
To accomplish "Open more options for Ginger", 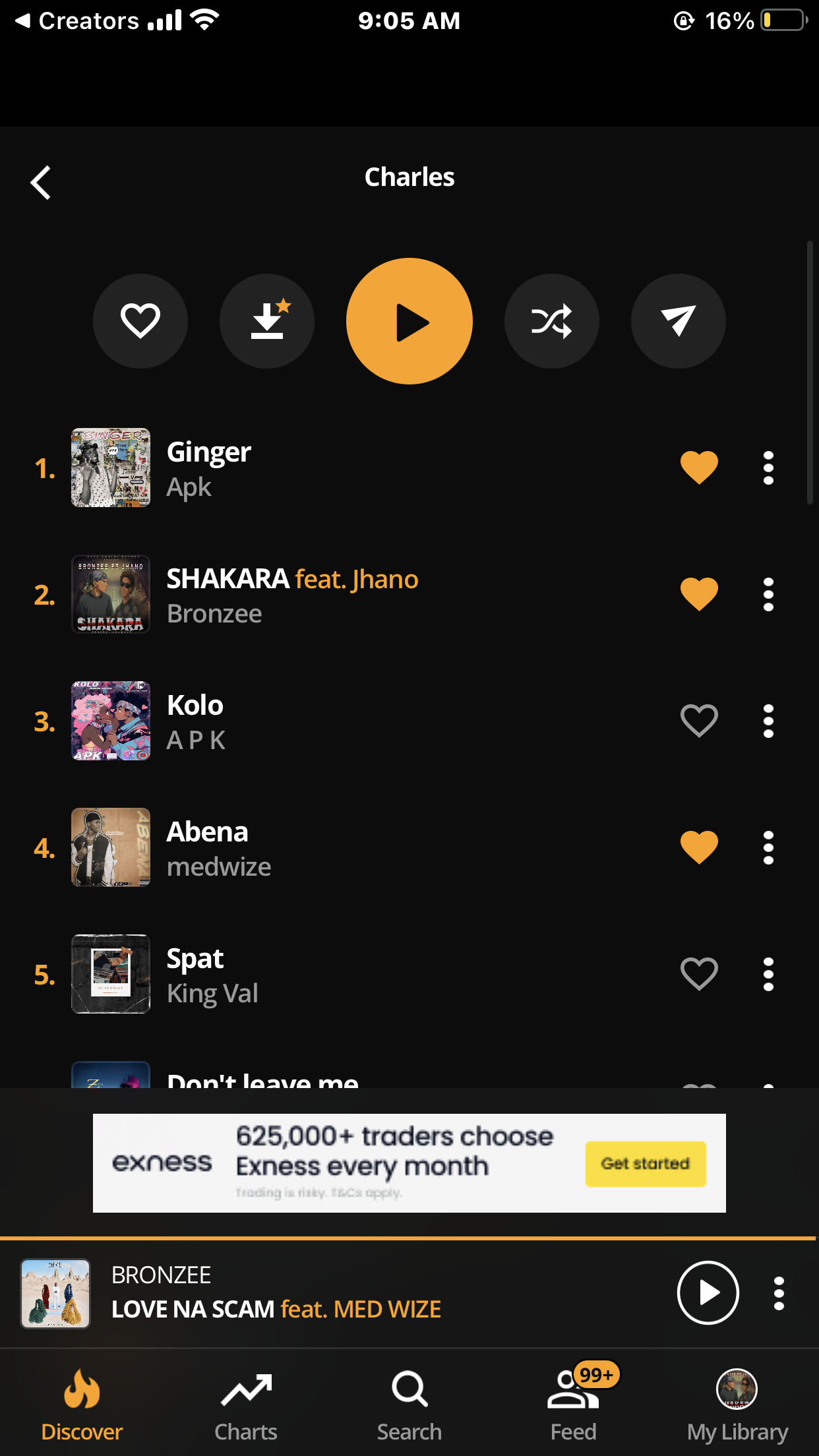I will point(768,468).
